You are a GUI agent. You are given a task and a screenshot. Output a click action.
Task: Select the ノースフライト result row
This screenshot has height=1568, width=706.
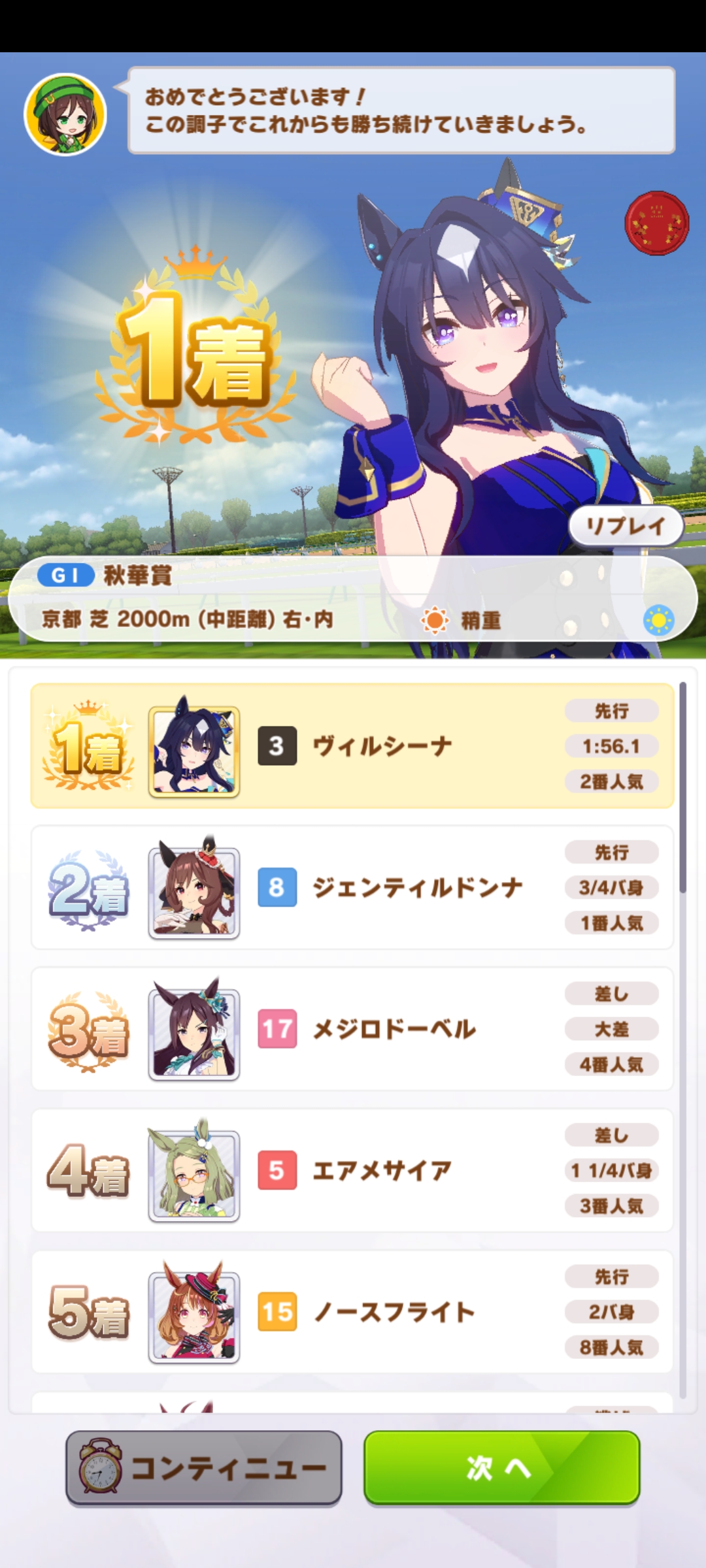[352, 1312]
